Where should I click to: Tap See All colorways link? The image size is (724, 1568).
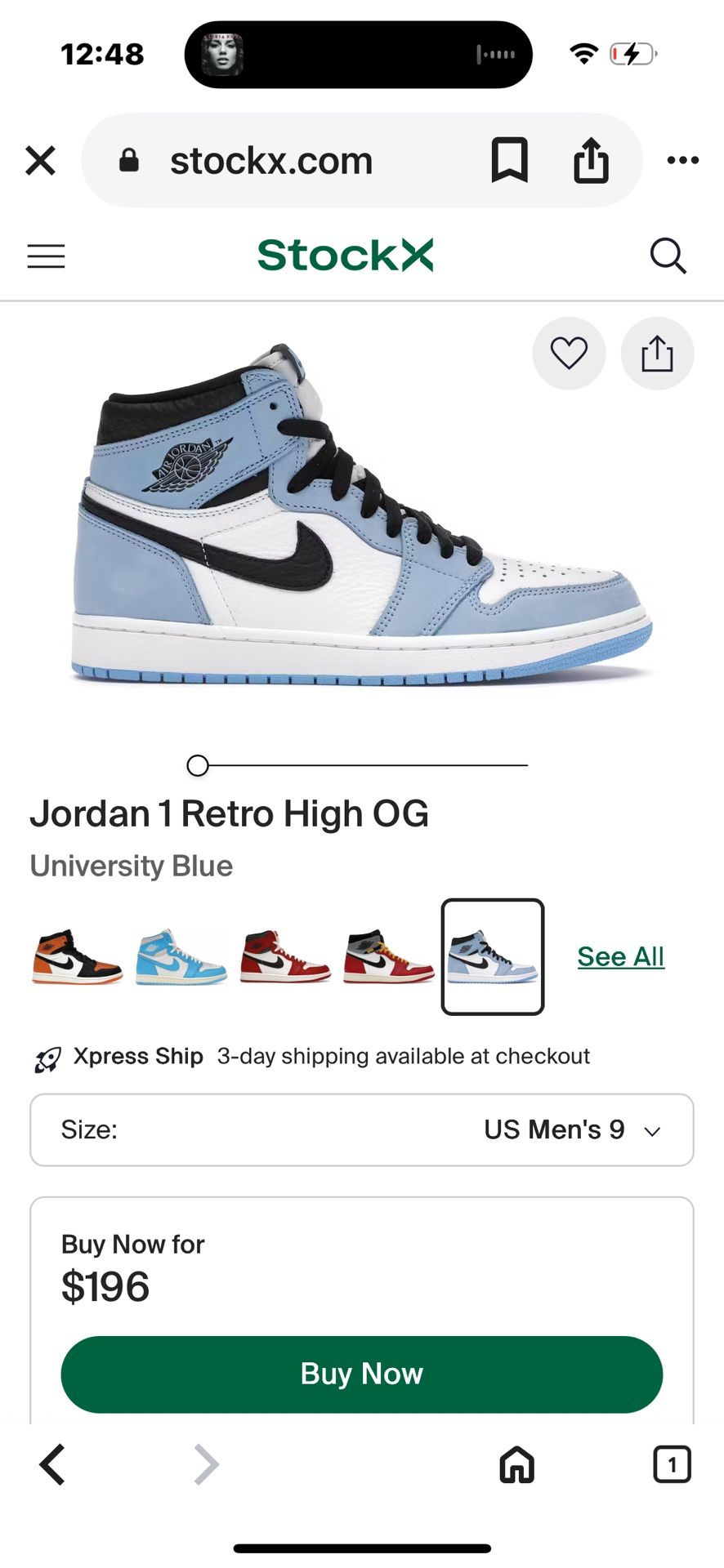(620, 956)
